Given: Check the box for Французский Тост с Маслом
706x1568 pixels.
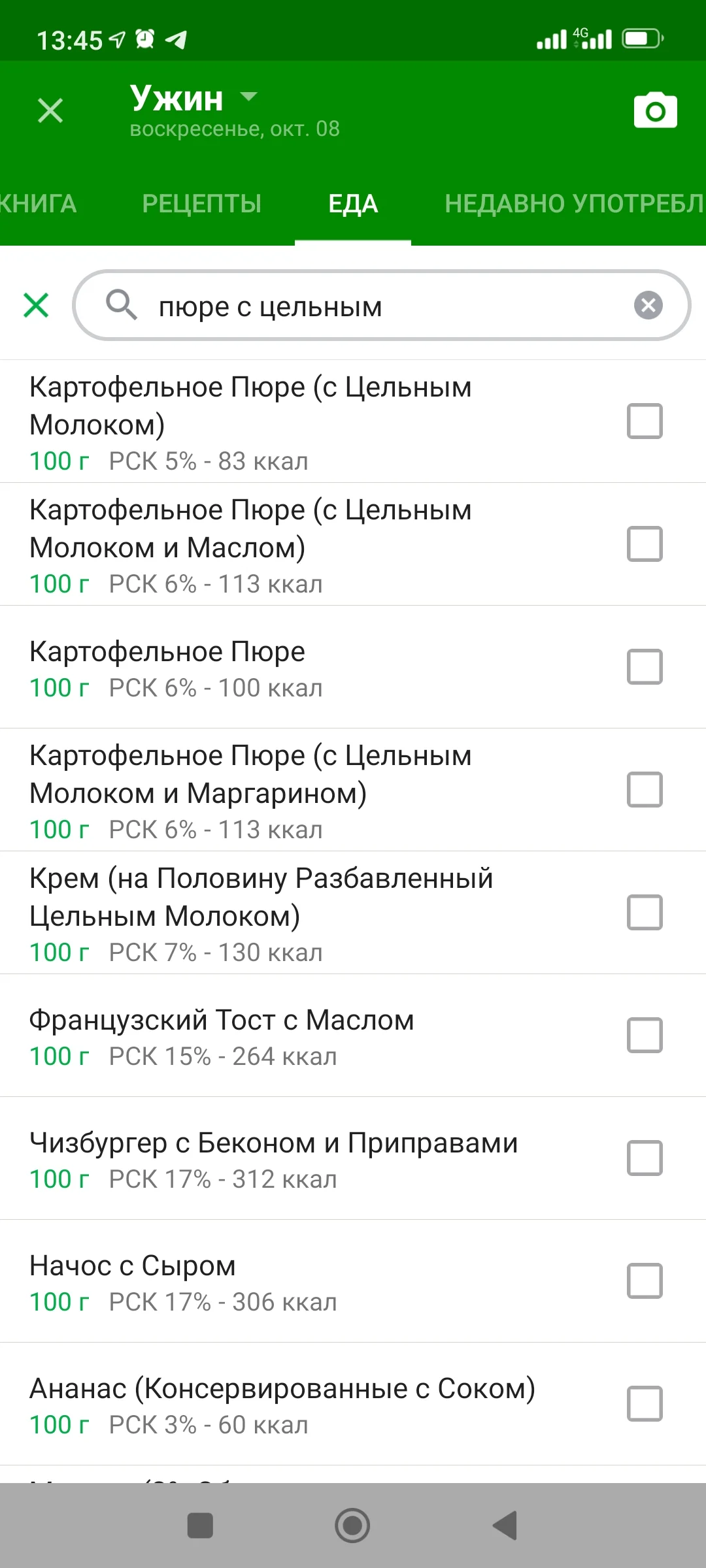Looking at the screenshot, I should tap(645, 1035).
